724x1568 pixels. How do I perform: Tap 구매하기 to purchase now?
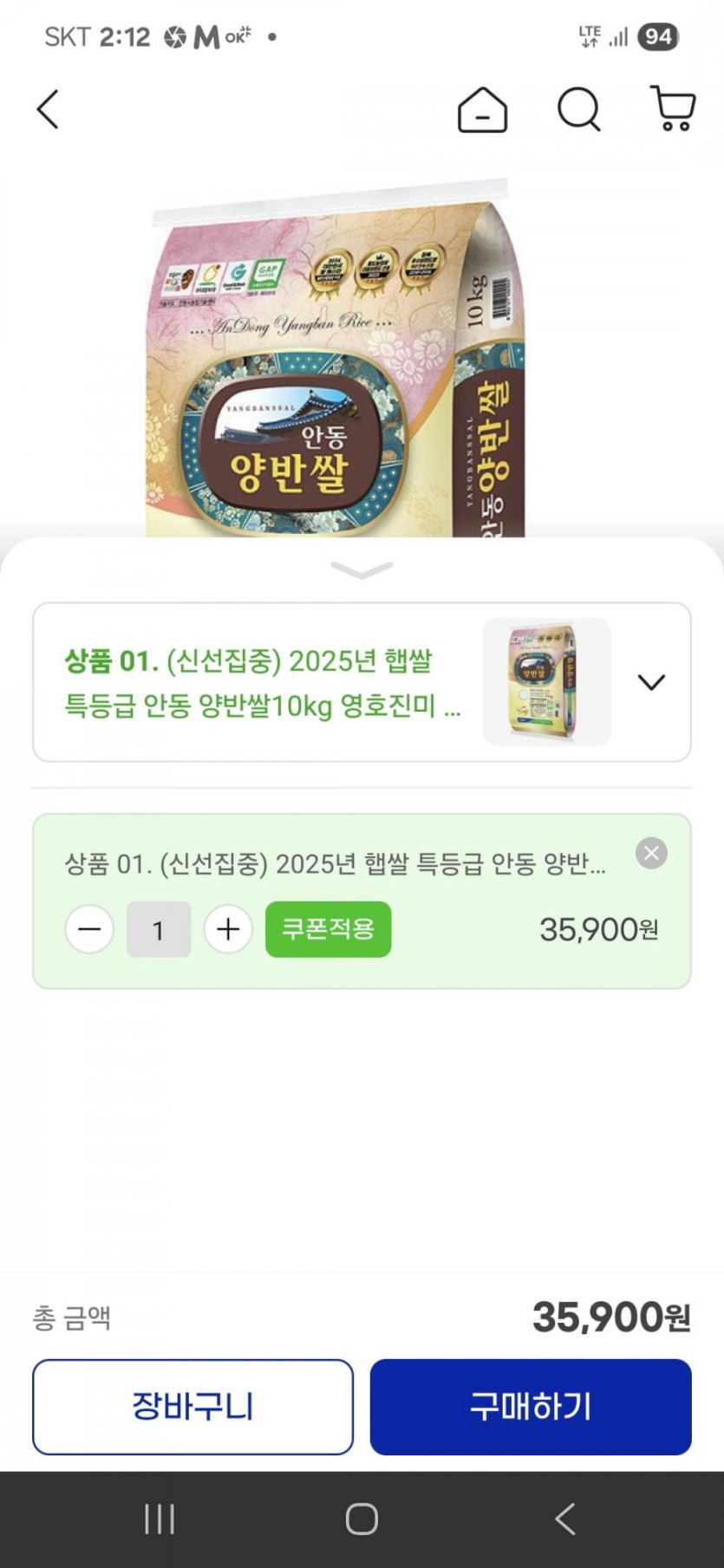tap(530, 1406)
